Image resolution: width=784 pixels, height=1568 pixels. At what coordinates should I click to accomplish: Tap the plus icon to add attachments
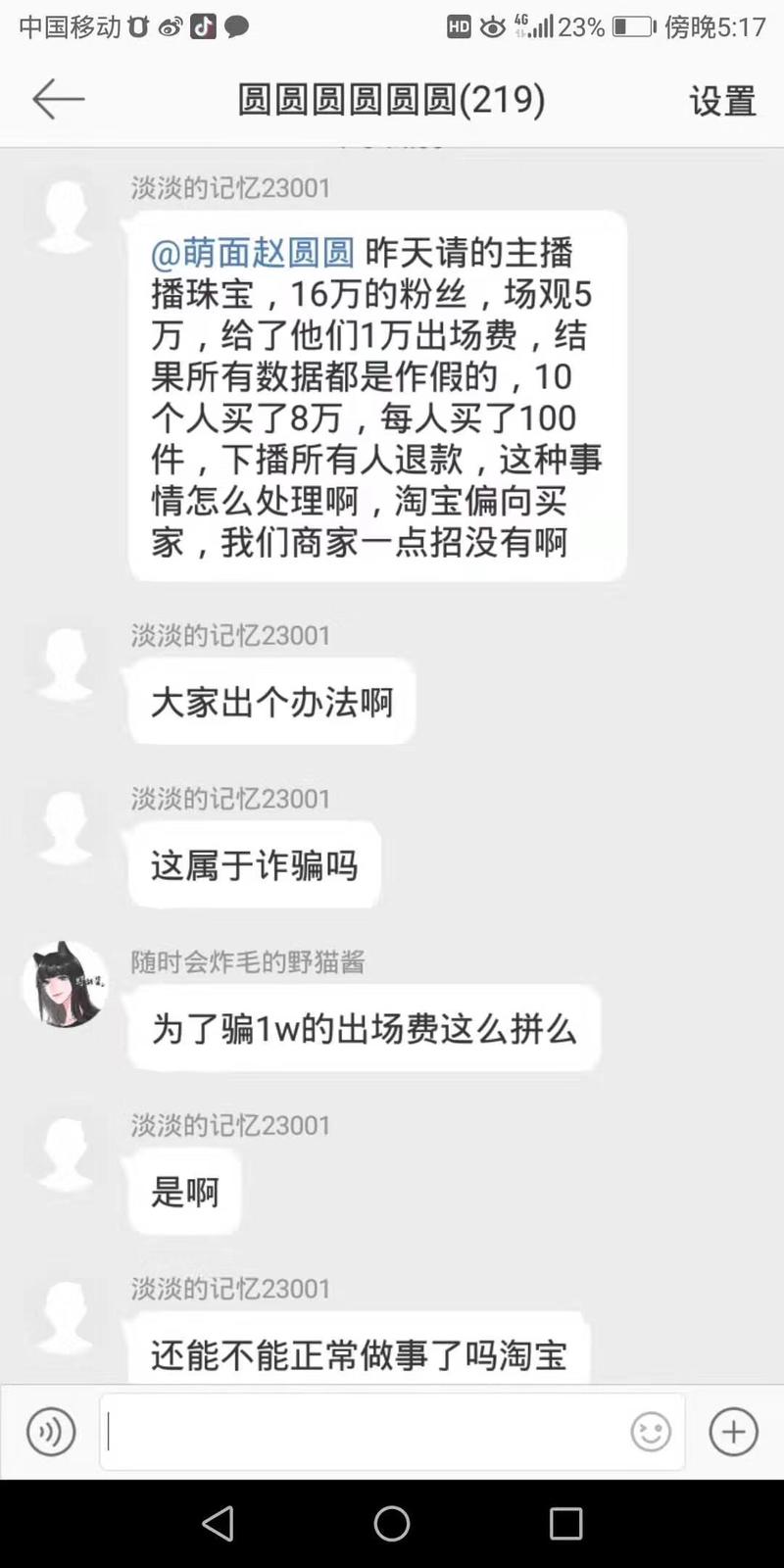(x=732, y=1431)
